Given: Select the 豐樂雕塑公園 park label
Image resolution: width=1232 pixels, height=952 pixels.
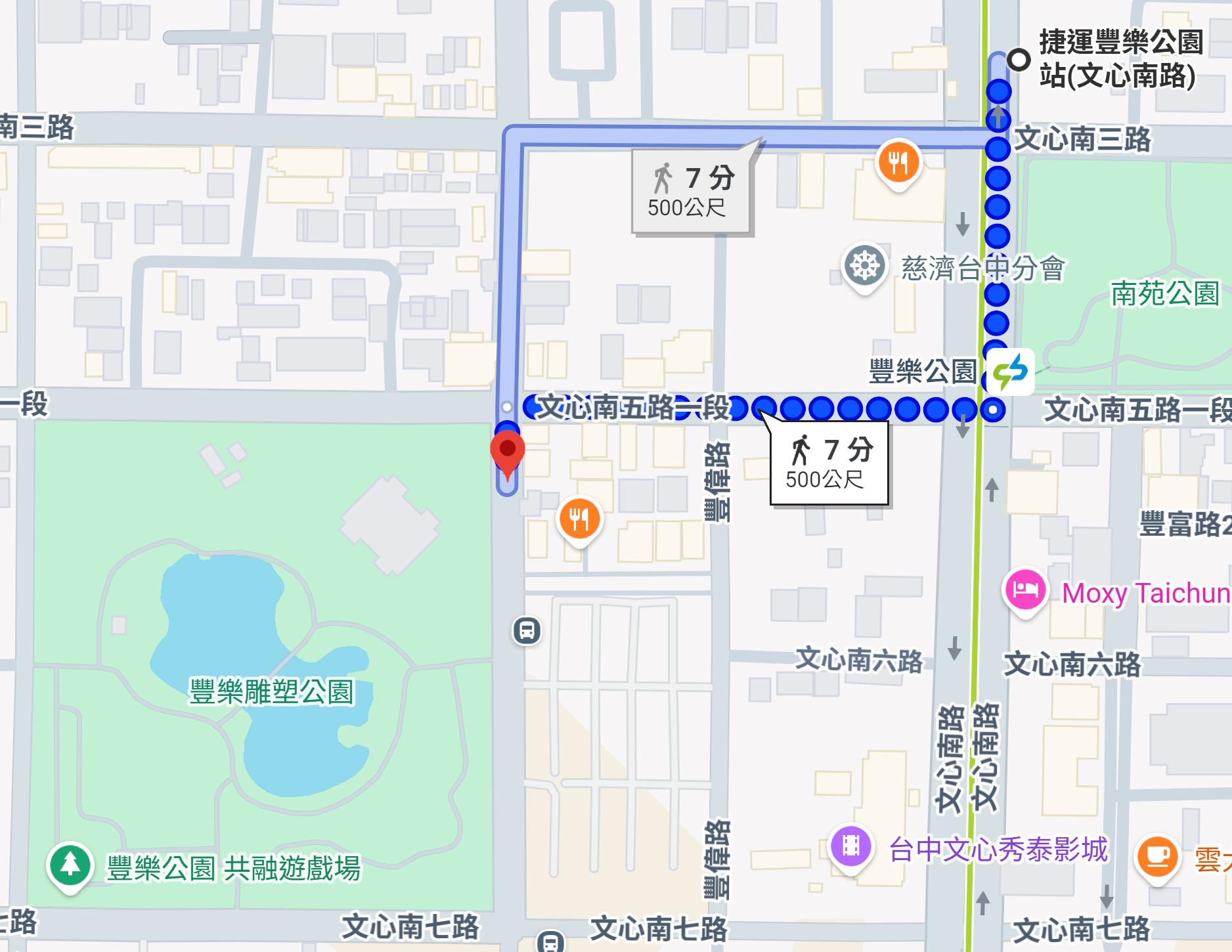Looking at the screenshot, I should (271, 691).
